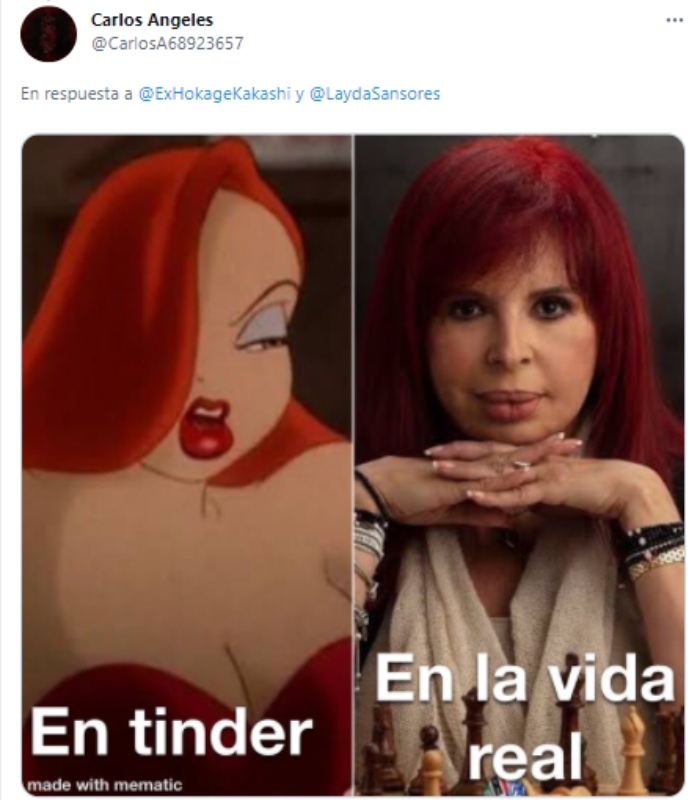Open the @LaydaSansores mention link

tap(376, 93)
